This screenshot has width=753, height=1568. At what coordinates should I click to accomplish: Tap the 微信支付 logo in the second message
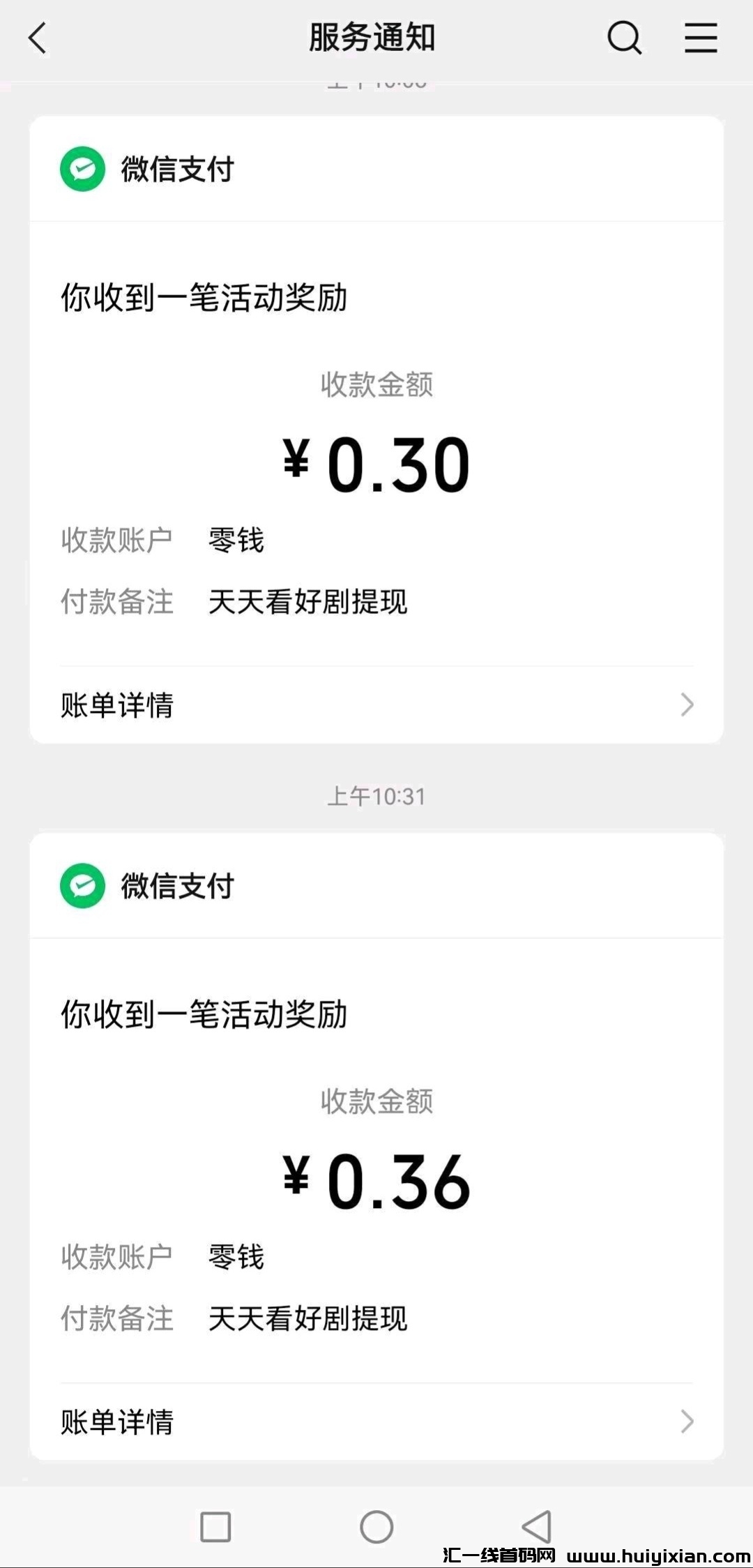[x=82, y=887]
